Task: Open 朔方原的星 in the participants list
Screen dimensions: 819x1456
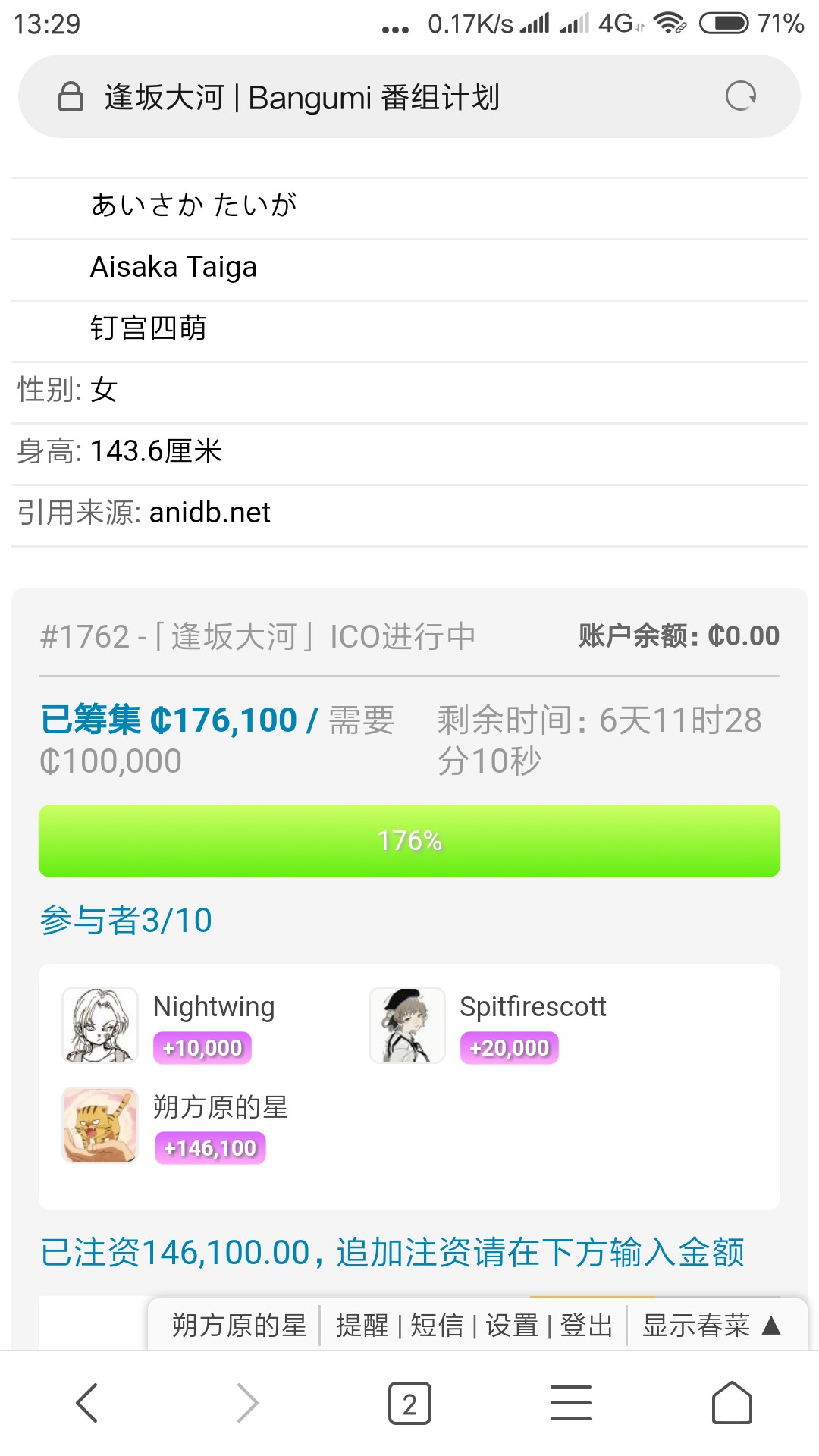Action: pyautogui.click(x=220, y=1107)
